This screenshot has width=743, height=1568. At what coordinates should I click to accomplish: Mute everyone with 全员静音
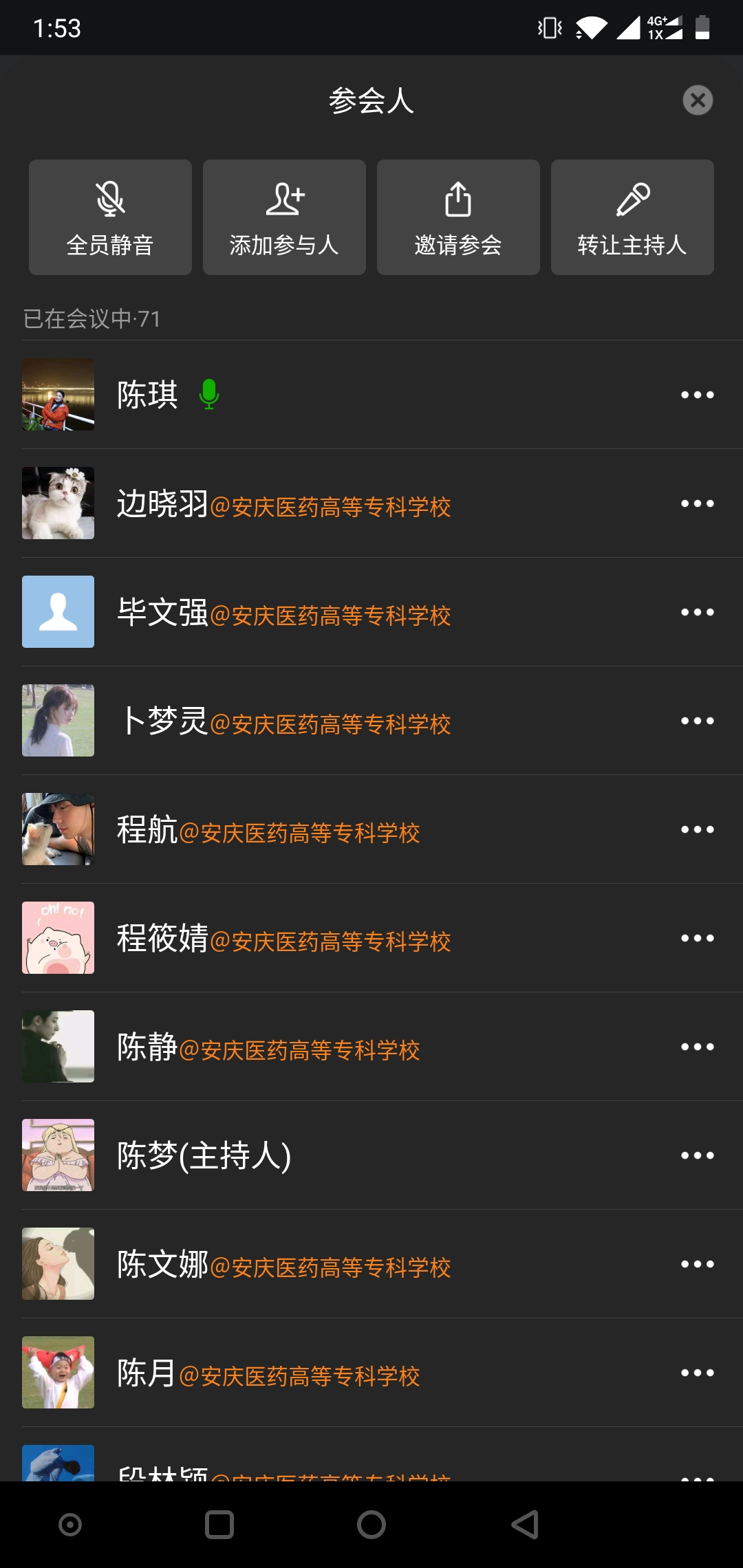click(110, 217)
